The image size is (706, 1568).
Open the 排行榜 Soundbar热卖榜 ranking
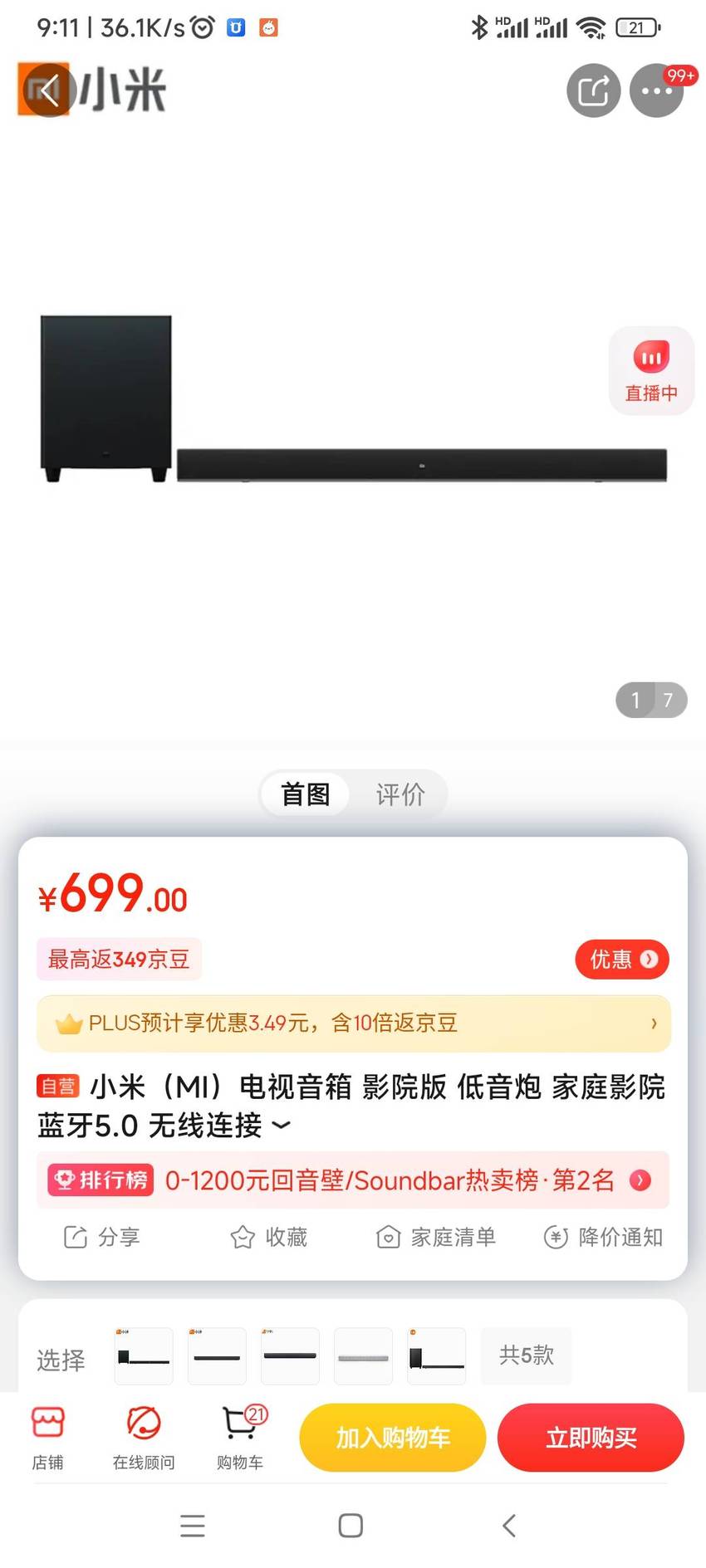point(354,1180)
